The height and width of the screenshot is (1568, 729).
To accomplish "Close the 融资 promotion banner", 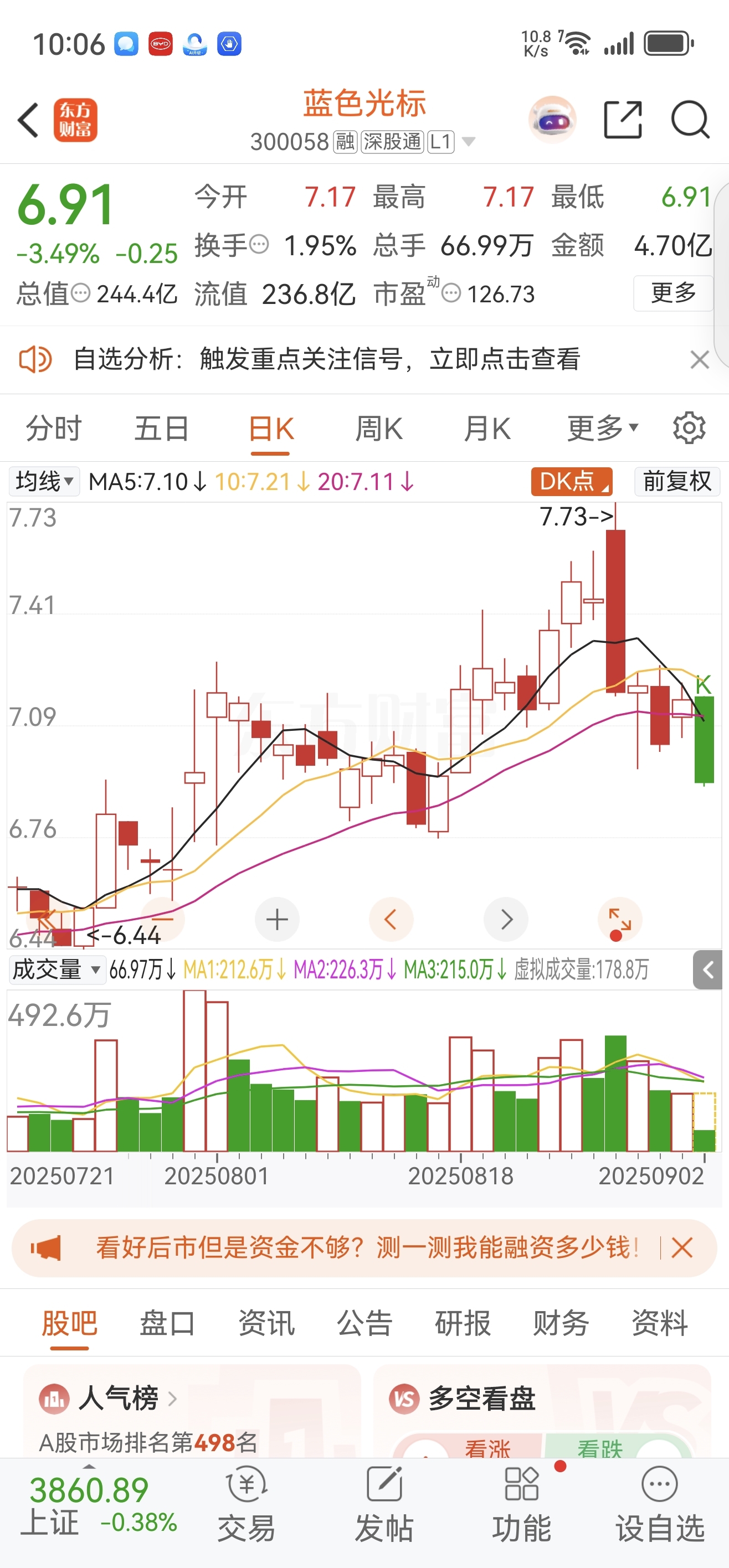I will pyautogui.click(x=681, y=1248).
